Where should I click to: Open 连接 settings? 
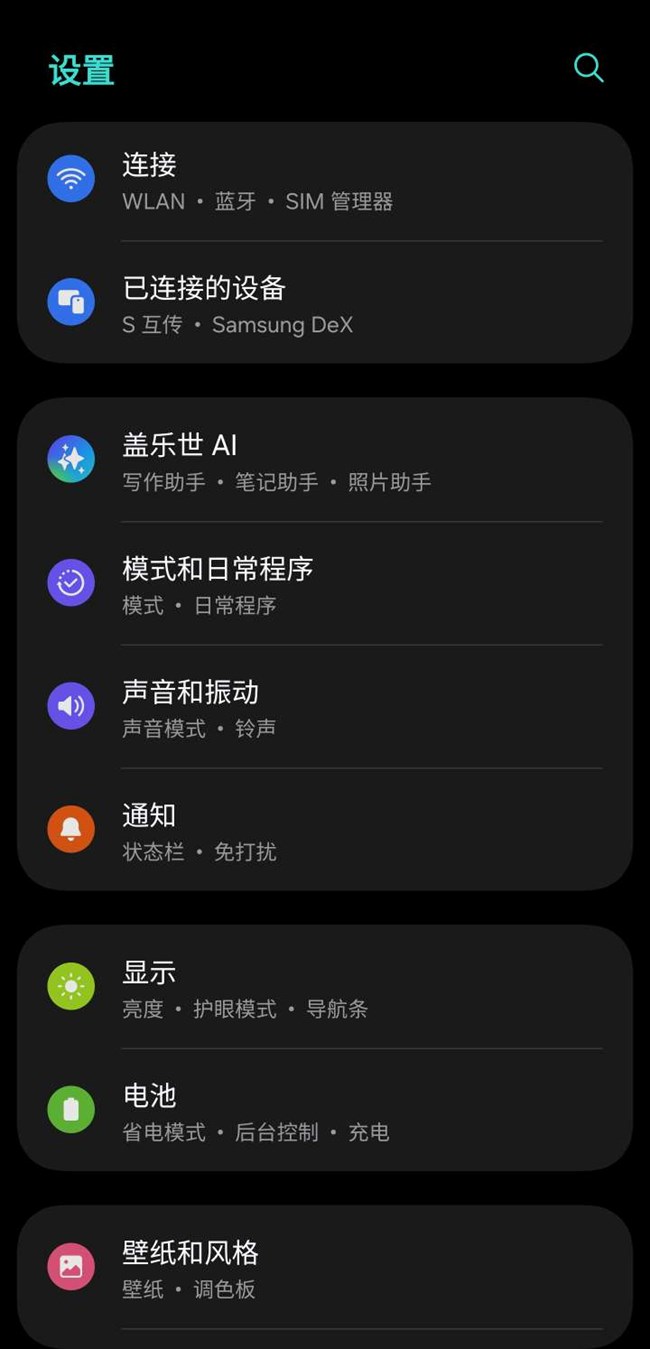325,181
